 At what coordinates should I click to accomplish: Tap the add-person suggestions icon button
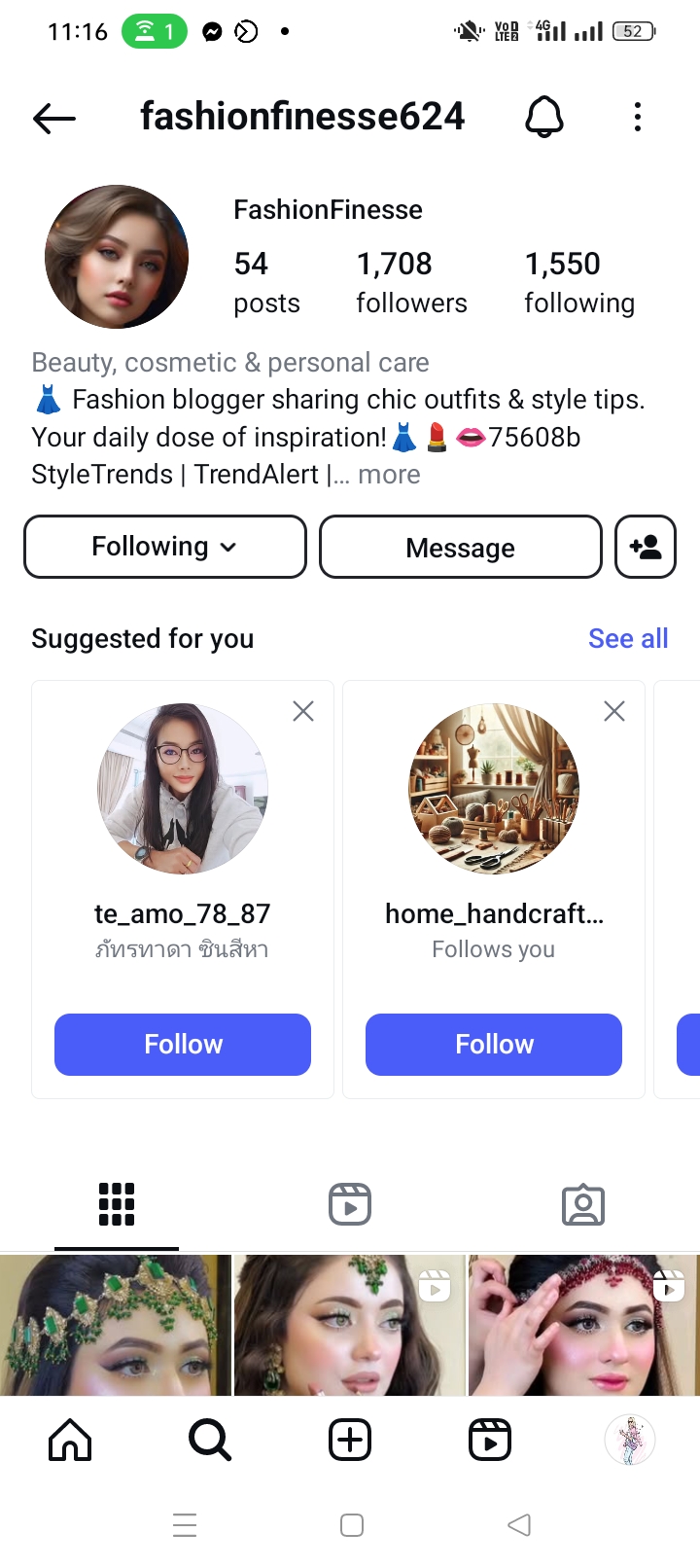coord(646,547)
